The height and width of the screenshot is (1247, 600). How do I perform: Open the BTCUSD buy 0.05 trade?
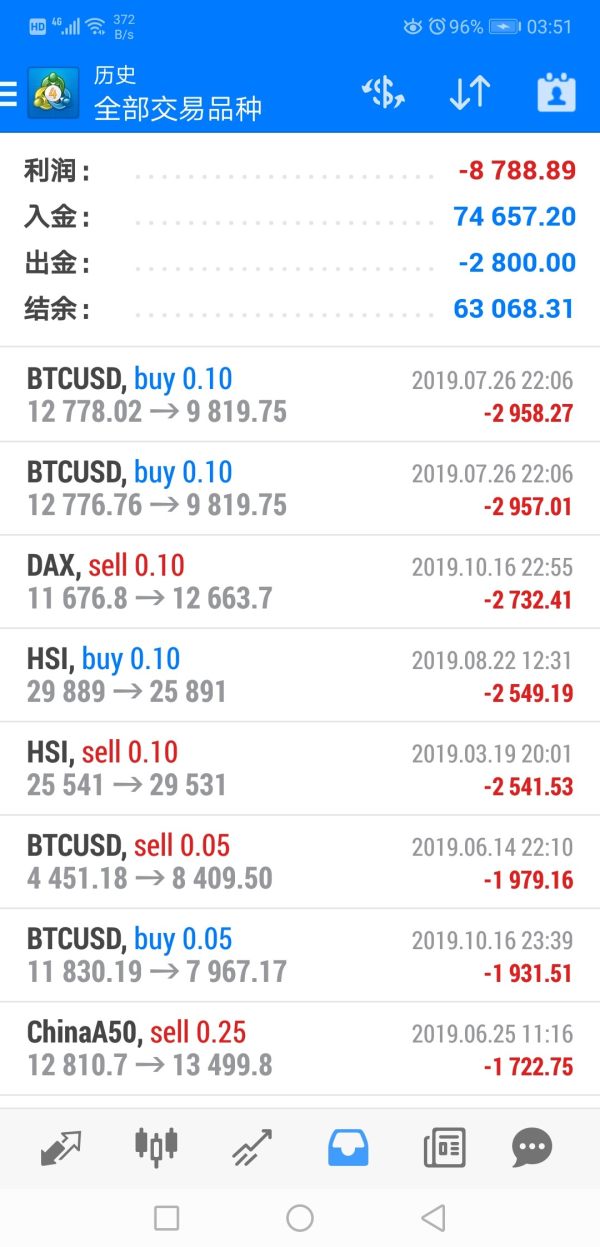[x=300, y=955]
